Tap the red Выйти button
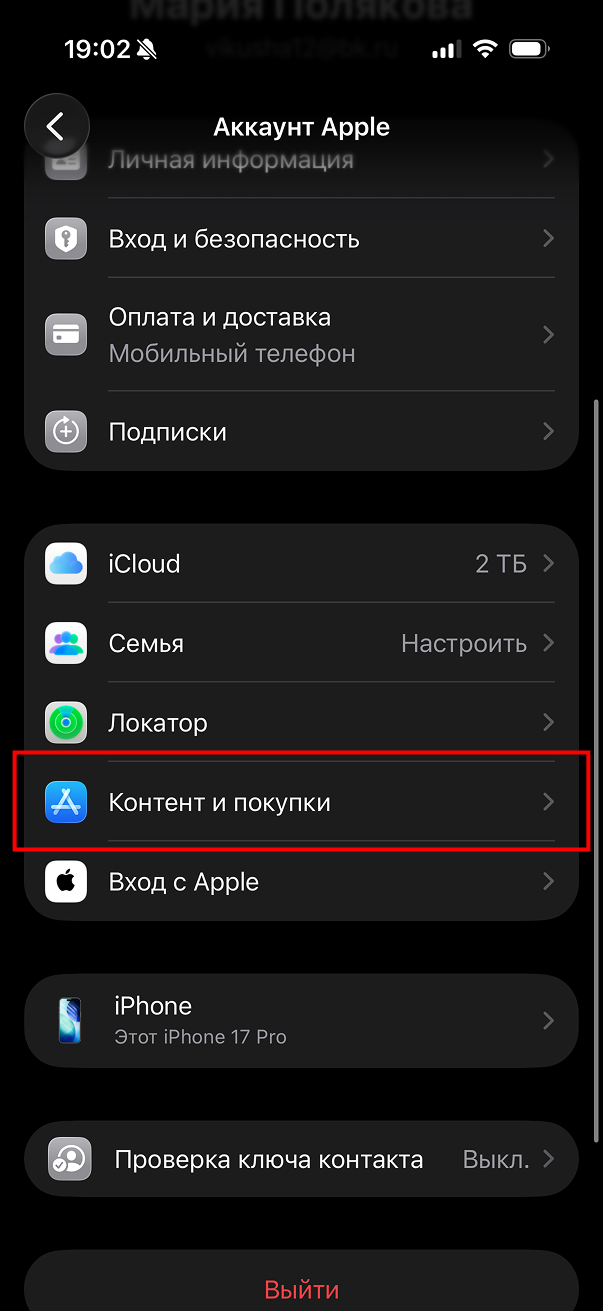The width and height of the screenshot is (603, 1311). (301, 1289)
